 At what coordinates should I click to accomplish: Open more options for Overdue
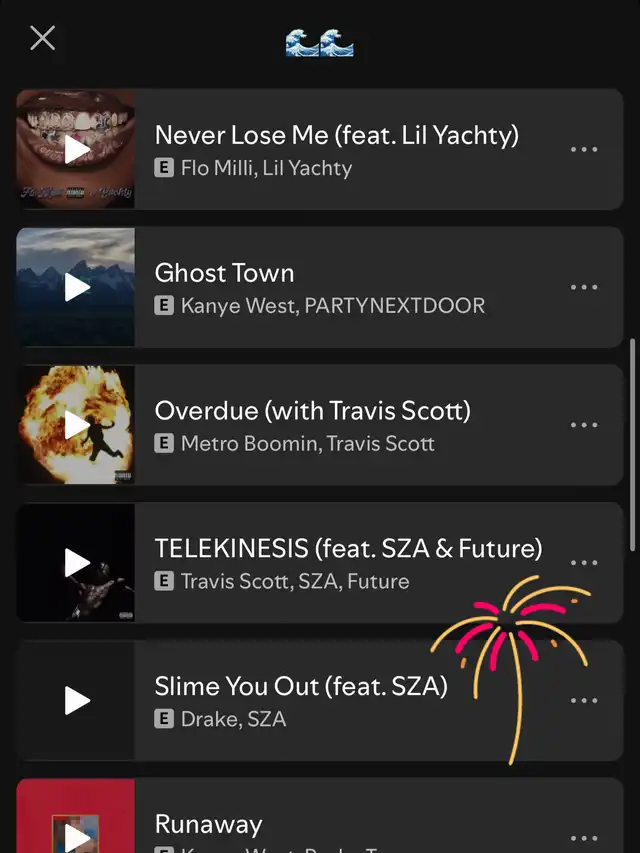tap(584, 425)
